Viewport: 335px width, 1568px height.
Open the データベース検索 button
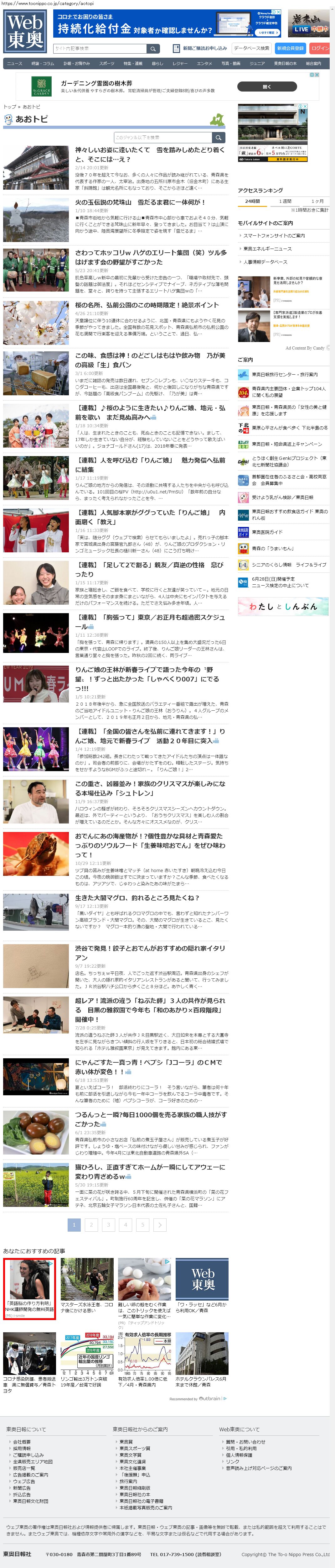click(251, 48)
